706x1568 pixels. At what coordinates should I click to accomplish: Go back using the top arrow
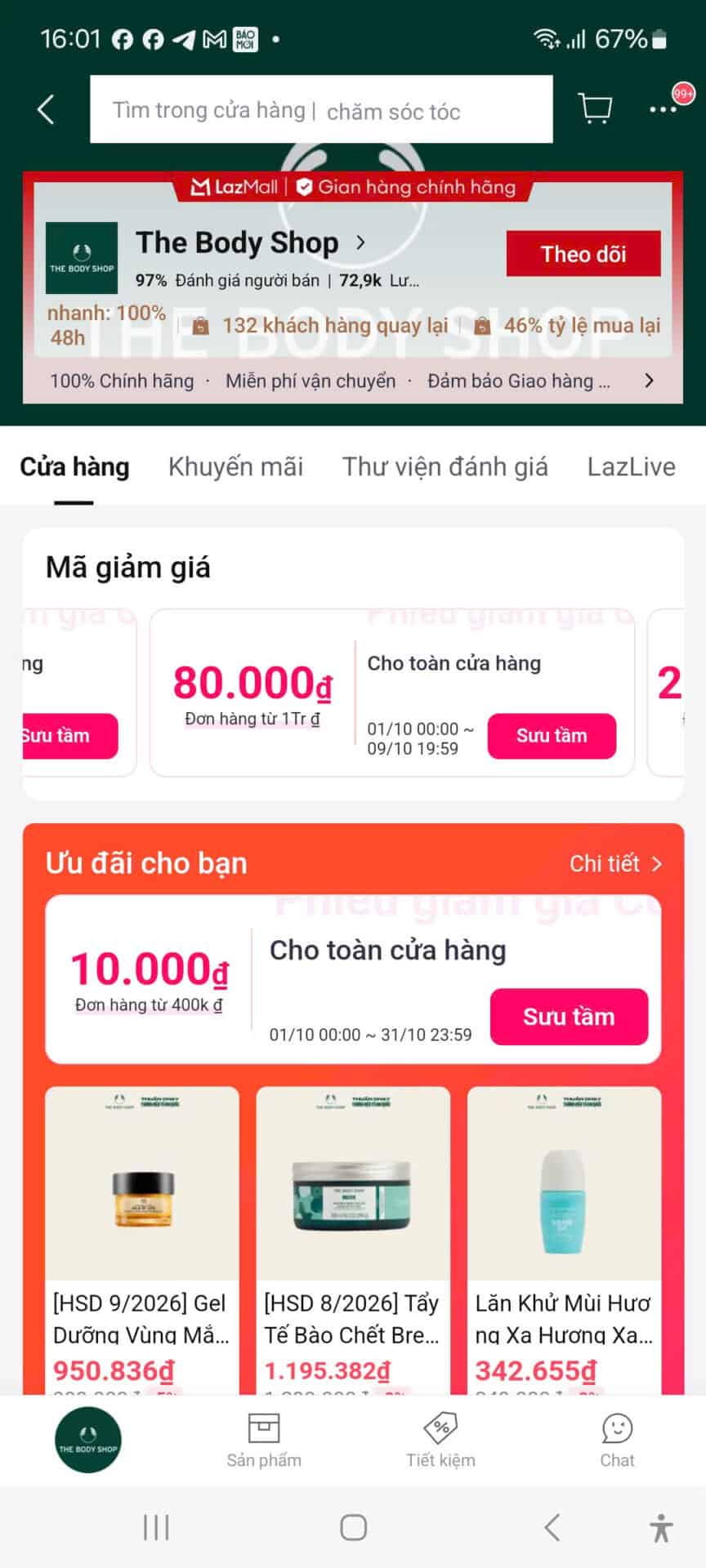coord(47,109)
